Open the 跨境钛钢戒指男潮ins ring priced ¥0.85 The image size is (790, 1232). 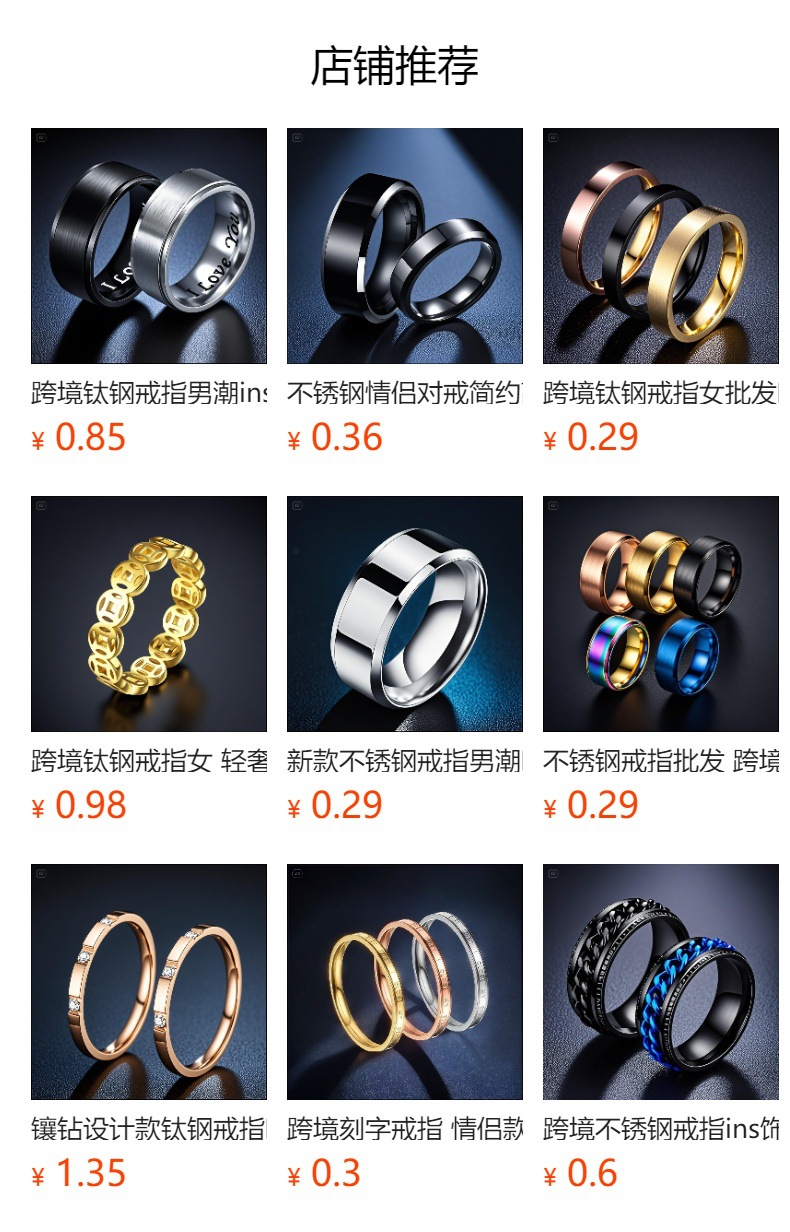149,246
